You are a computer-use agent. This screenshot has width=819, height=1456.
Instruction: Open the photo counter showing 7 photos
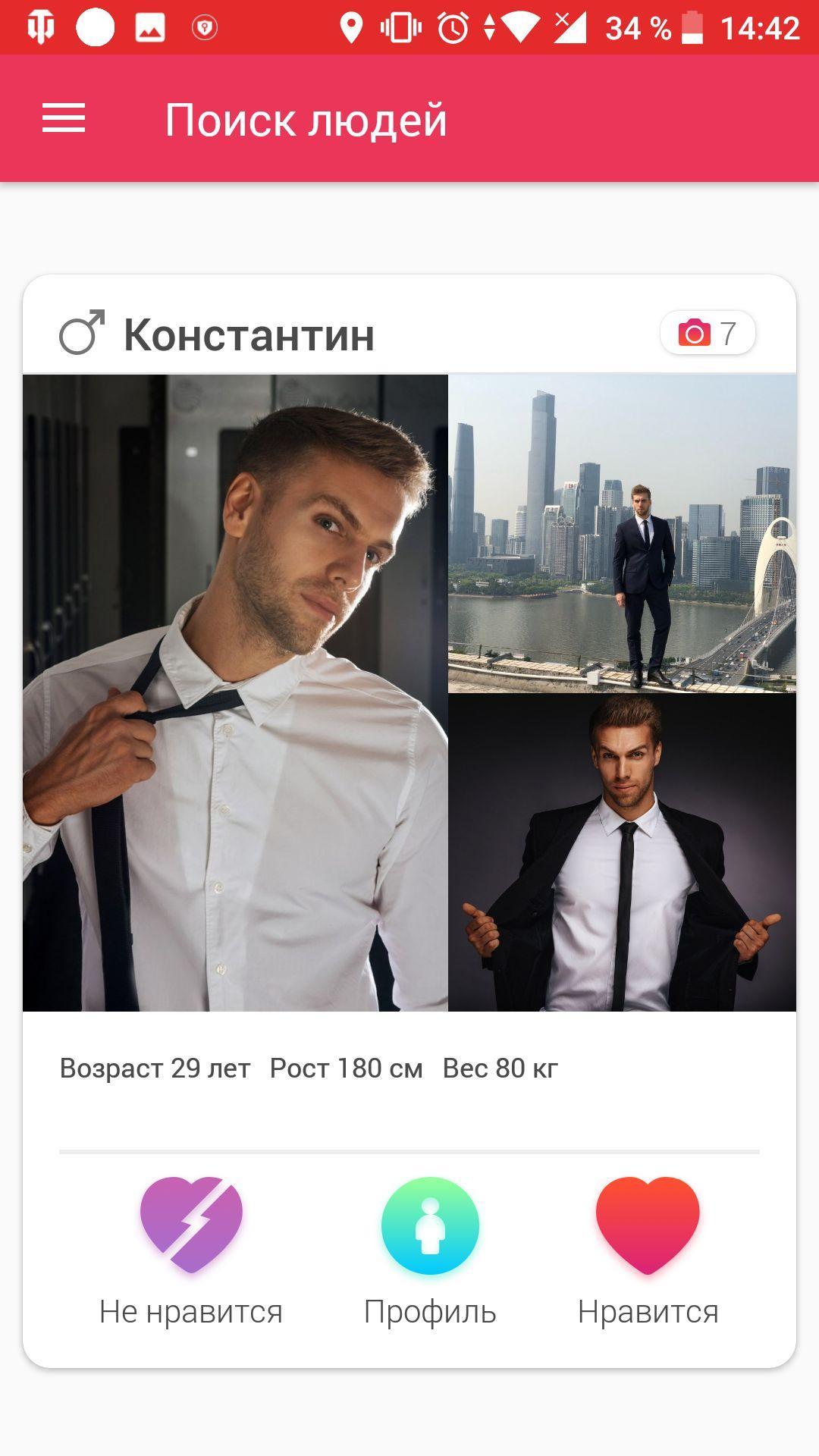coord(708,333)
